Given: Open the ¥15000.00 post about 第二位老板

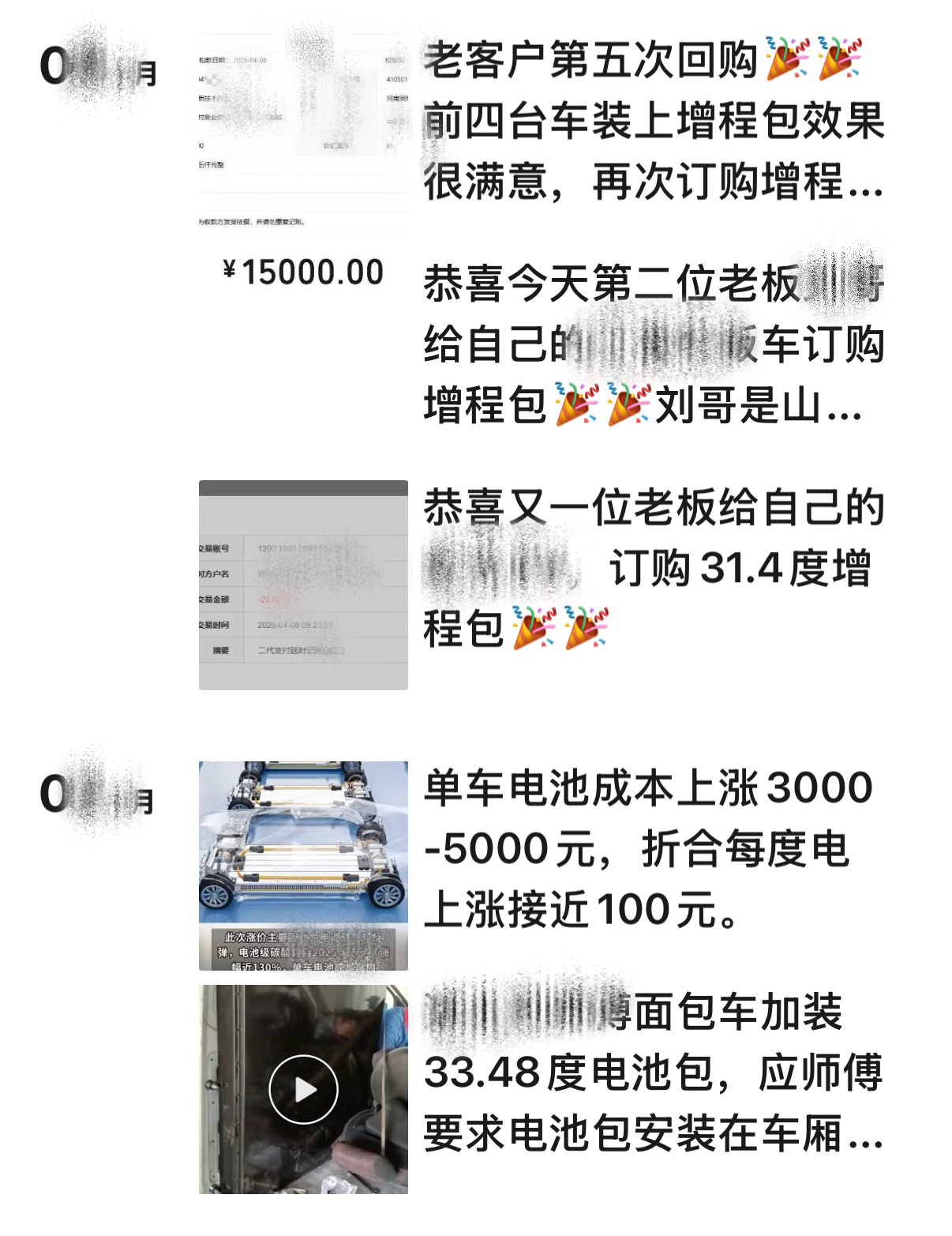Looking at the screenshot, I should 653,344.
